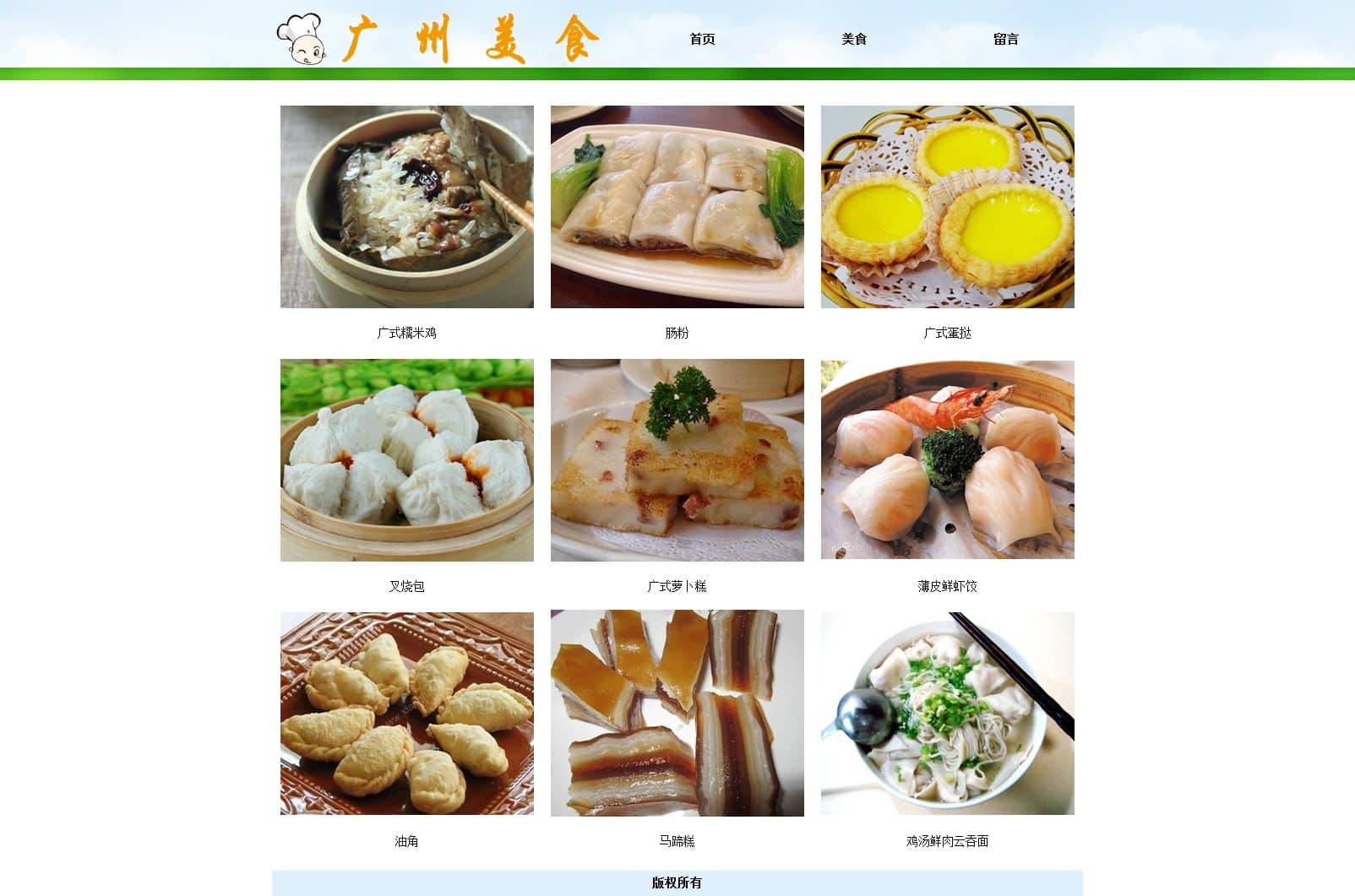Open the 美食 nav link
This screenshot has height=896, width=1355.
pos(854,39)
